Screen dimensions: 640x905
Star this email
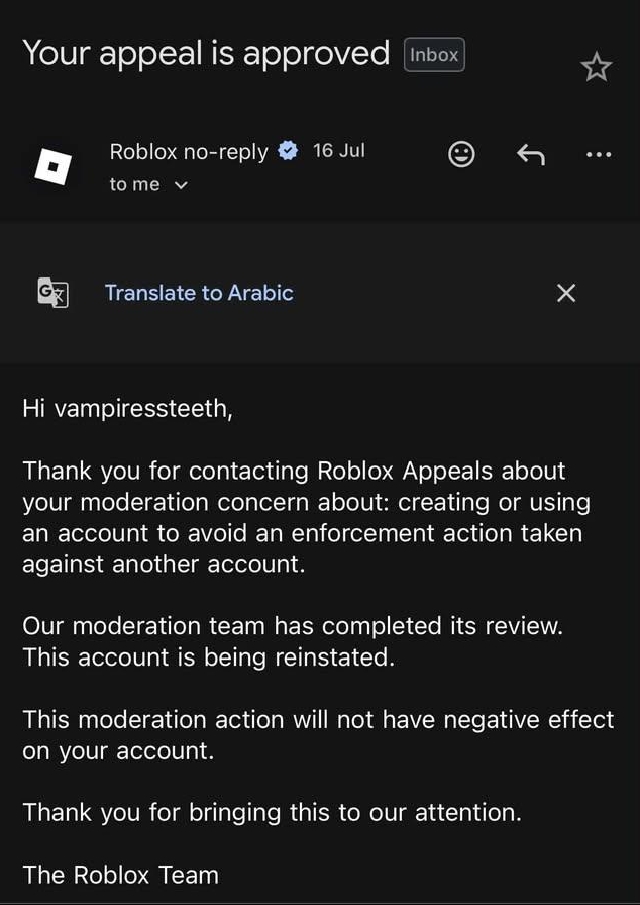click(596, 69)
